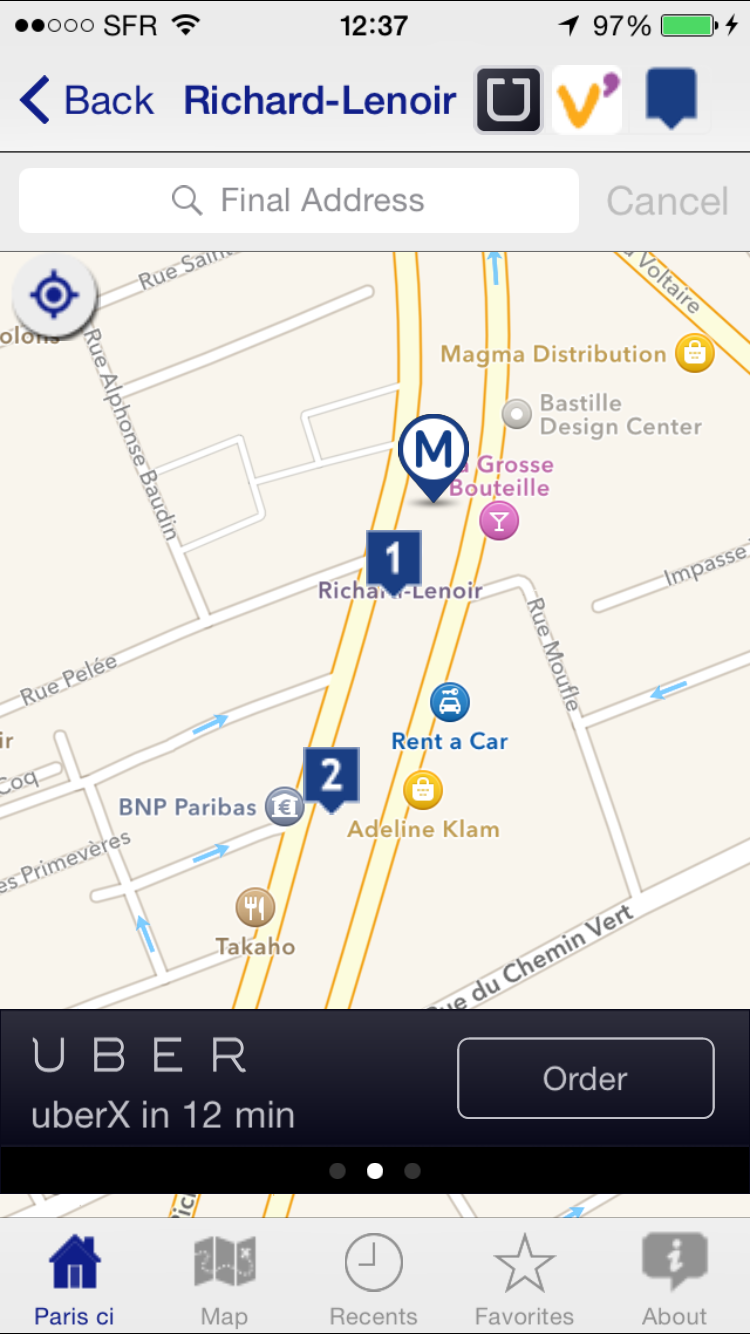Select the Velib bike icon

click(587, 100)
